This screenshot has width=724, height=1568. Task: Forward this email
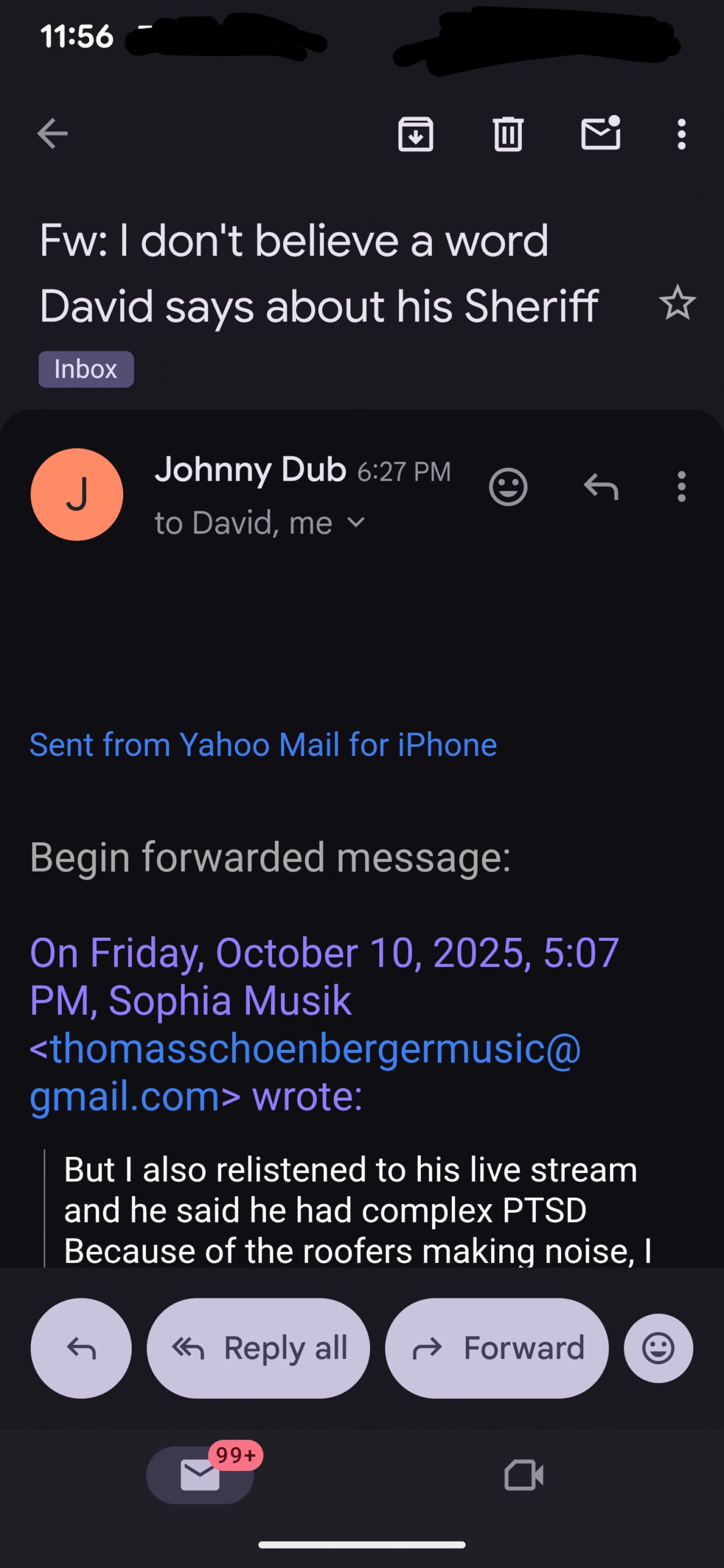[496, 1348]
